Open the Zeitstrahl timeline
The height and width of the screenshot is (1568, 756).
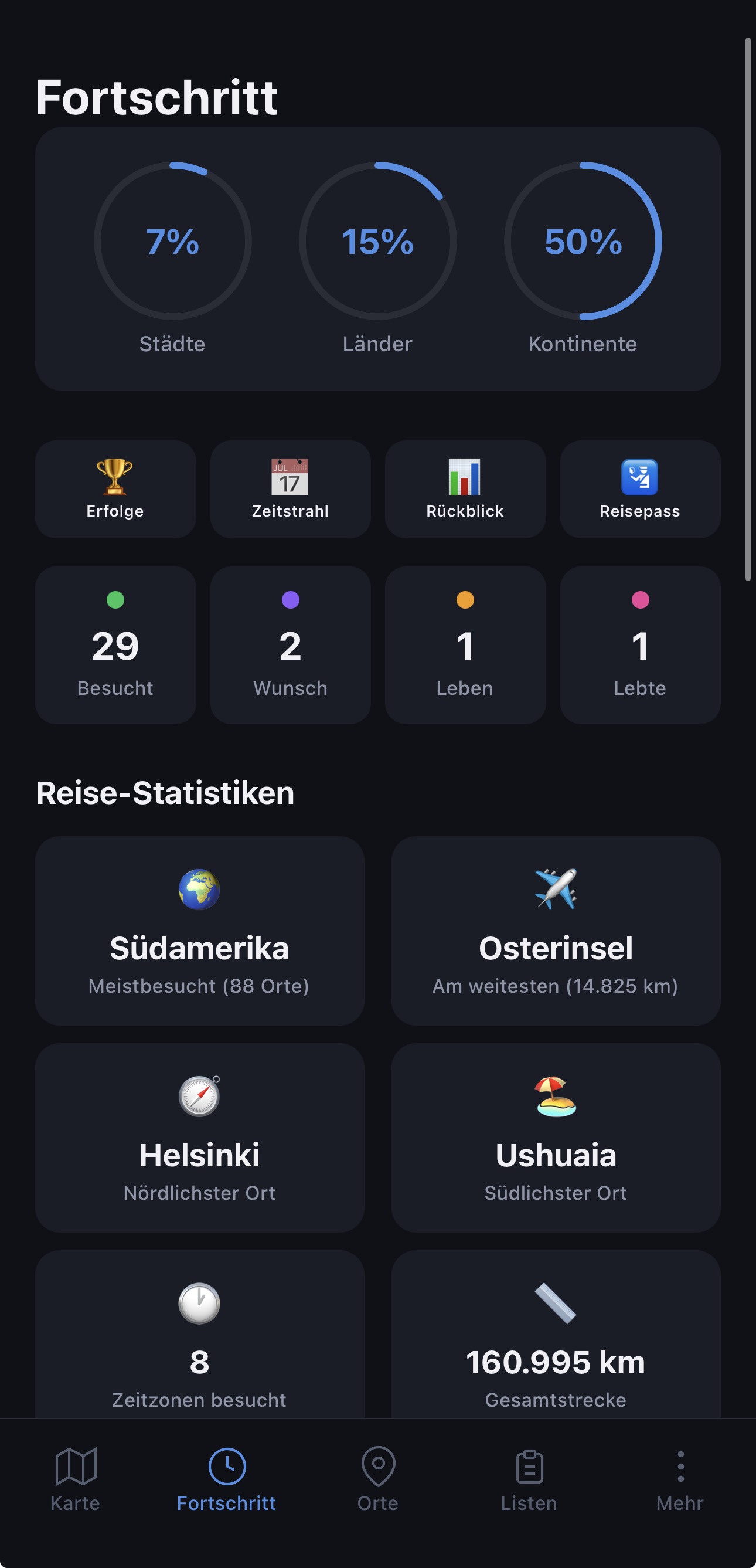pos(290,490)
